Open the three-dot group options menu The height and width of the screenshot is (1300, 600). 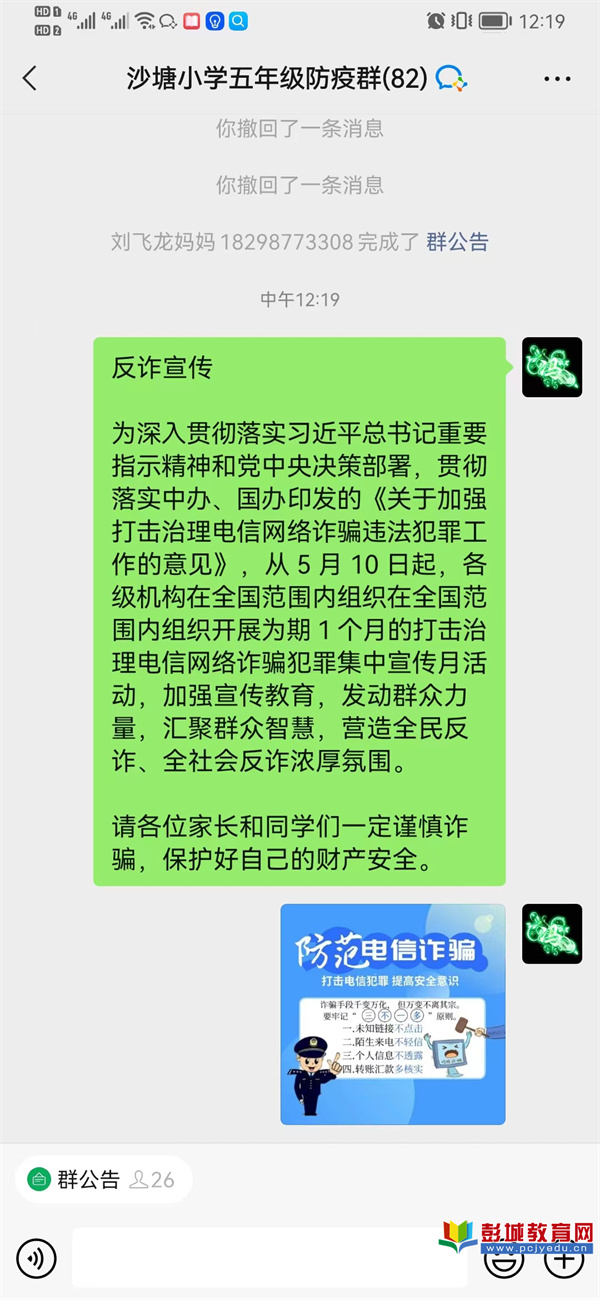tap(556, 79)
